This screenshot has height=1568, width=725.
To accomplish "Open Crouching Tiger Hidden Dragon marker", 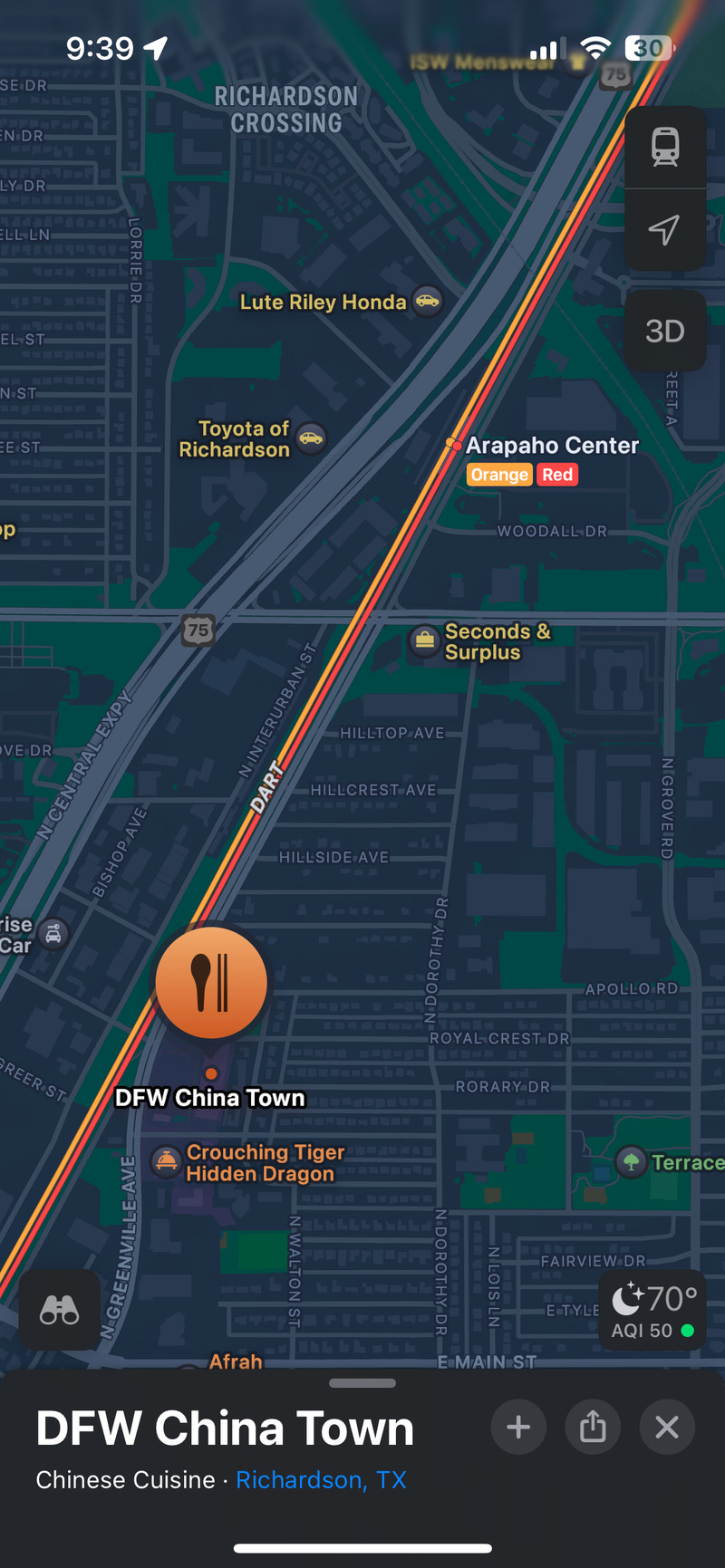I will [167, 1161].
